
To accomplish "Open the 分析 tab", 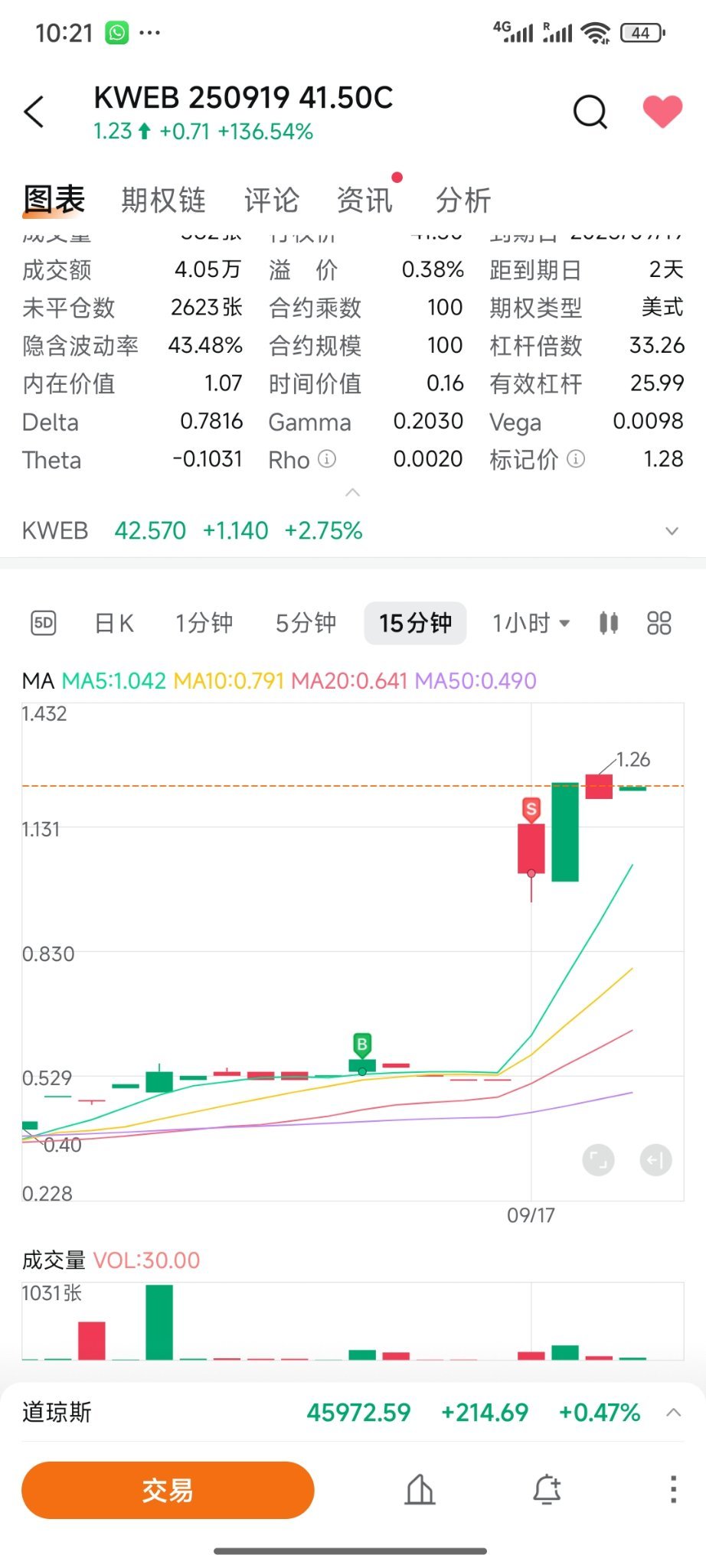I will (462, 200).
